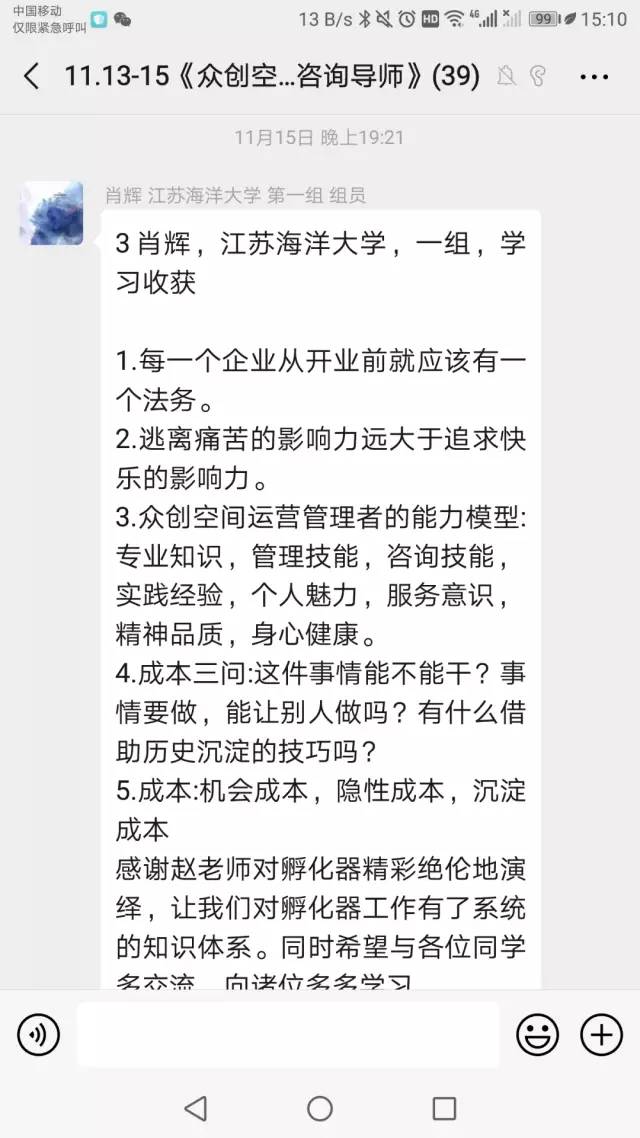Open the emoji picker

pos(538,1034)
